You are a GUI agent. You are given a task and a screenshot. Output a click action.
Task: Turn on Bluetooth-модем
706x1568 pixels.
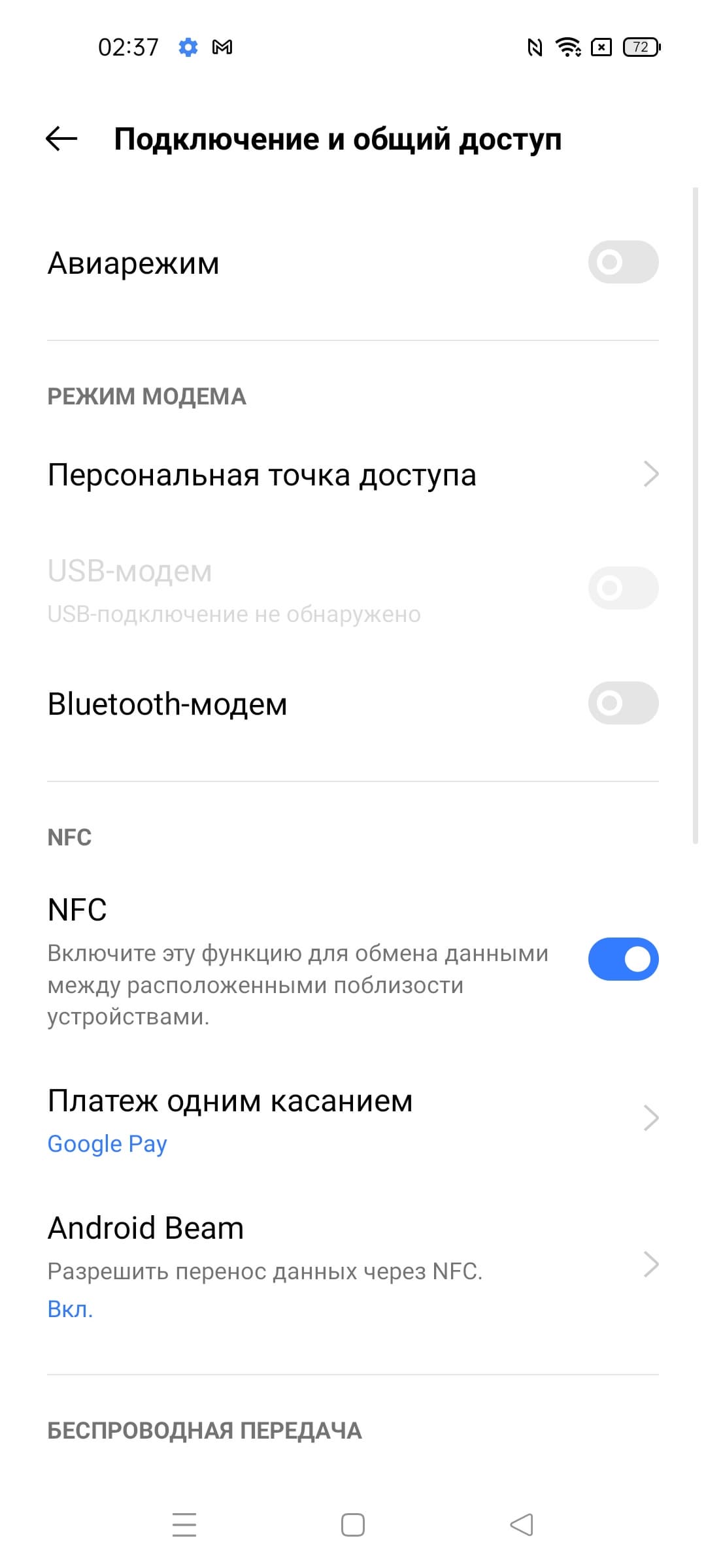[x=622, y=704]
